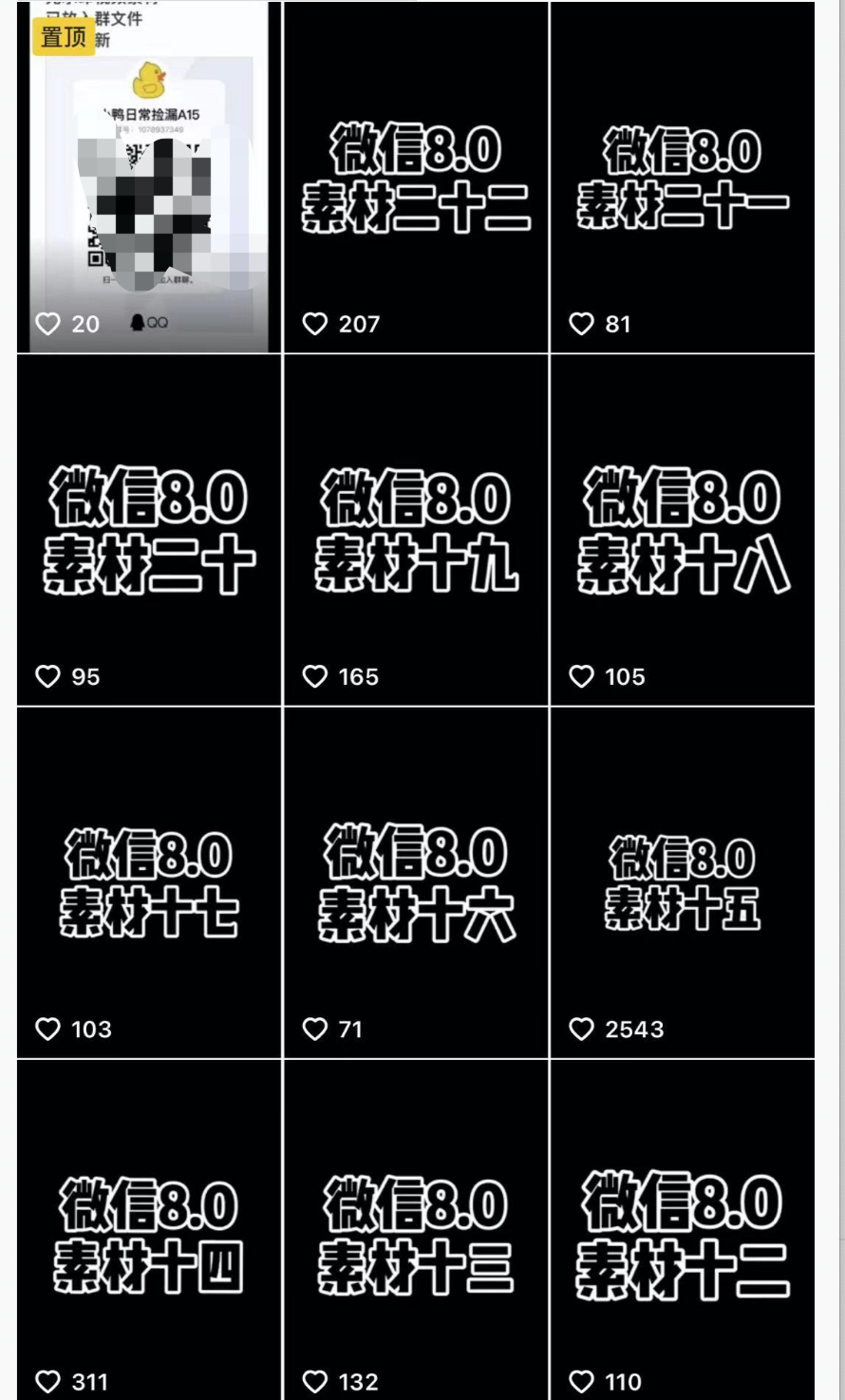
Task: Open the 微信8.0 素材十六 video
Action: [416, 882]
